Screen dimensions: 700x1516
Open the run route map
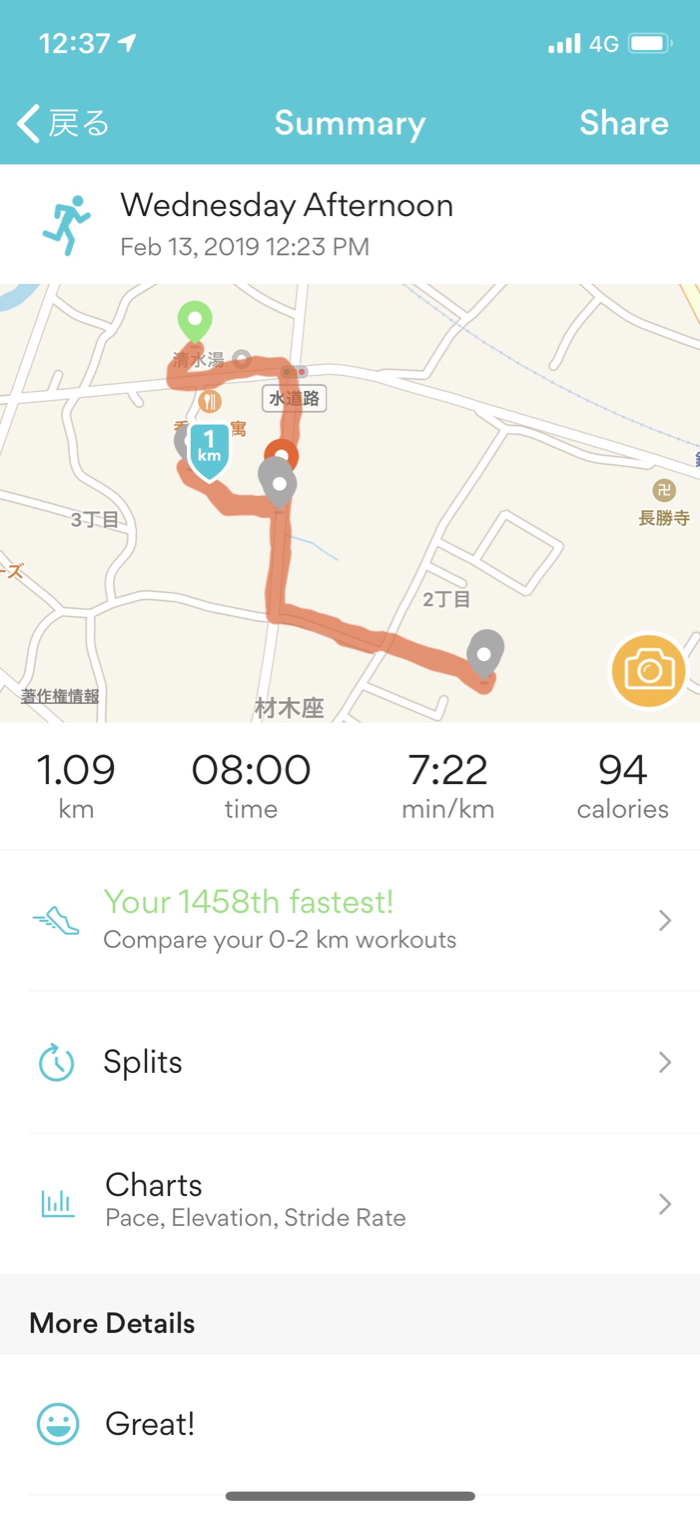(350, 503)
